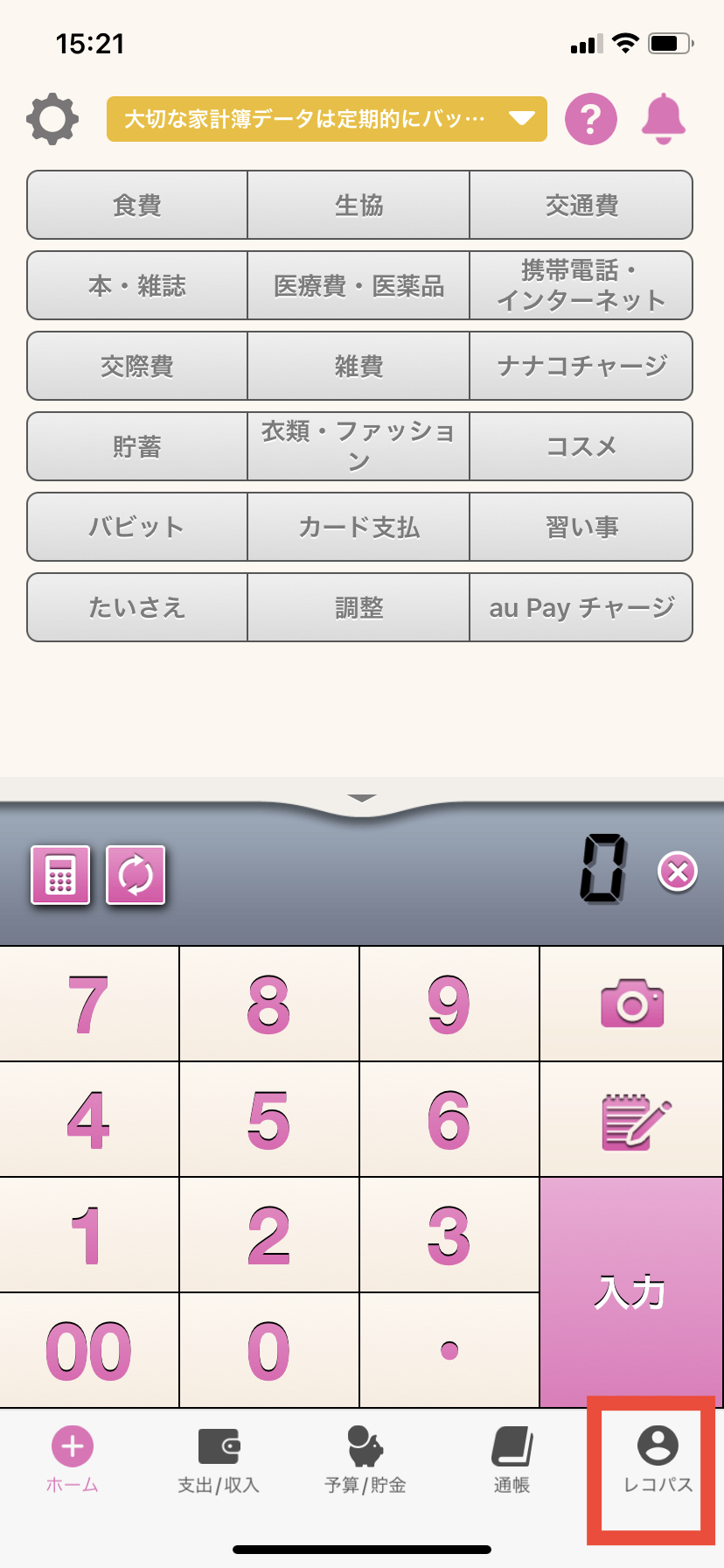Switch to the 支出/収入 tab
The image size is (724, 1568).
[x=218, y=1459]
